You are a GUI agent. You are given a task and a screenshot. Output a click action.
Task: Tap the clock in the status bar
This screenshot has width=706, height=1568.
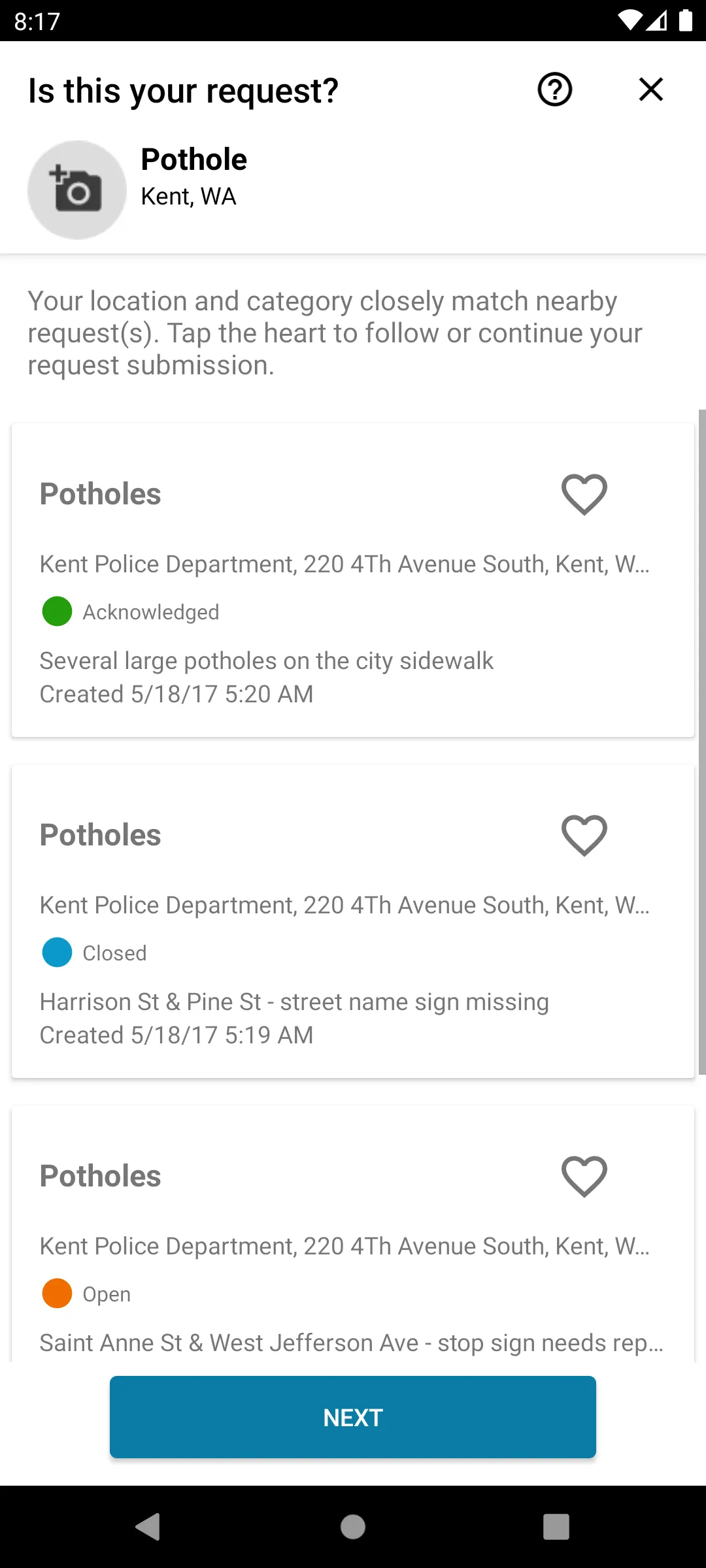(x=36, y=22)
